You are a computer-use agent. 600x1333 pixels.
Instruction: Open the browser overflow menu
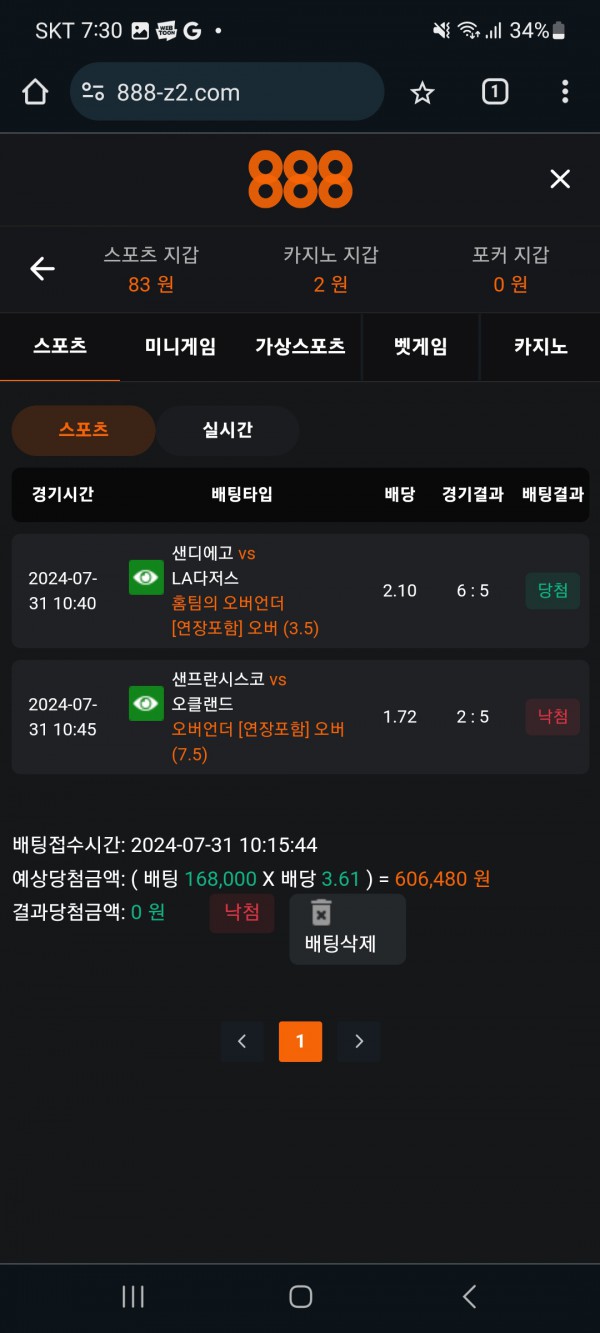[x=565, y=93]
